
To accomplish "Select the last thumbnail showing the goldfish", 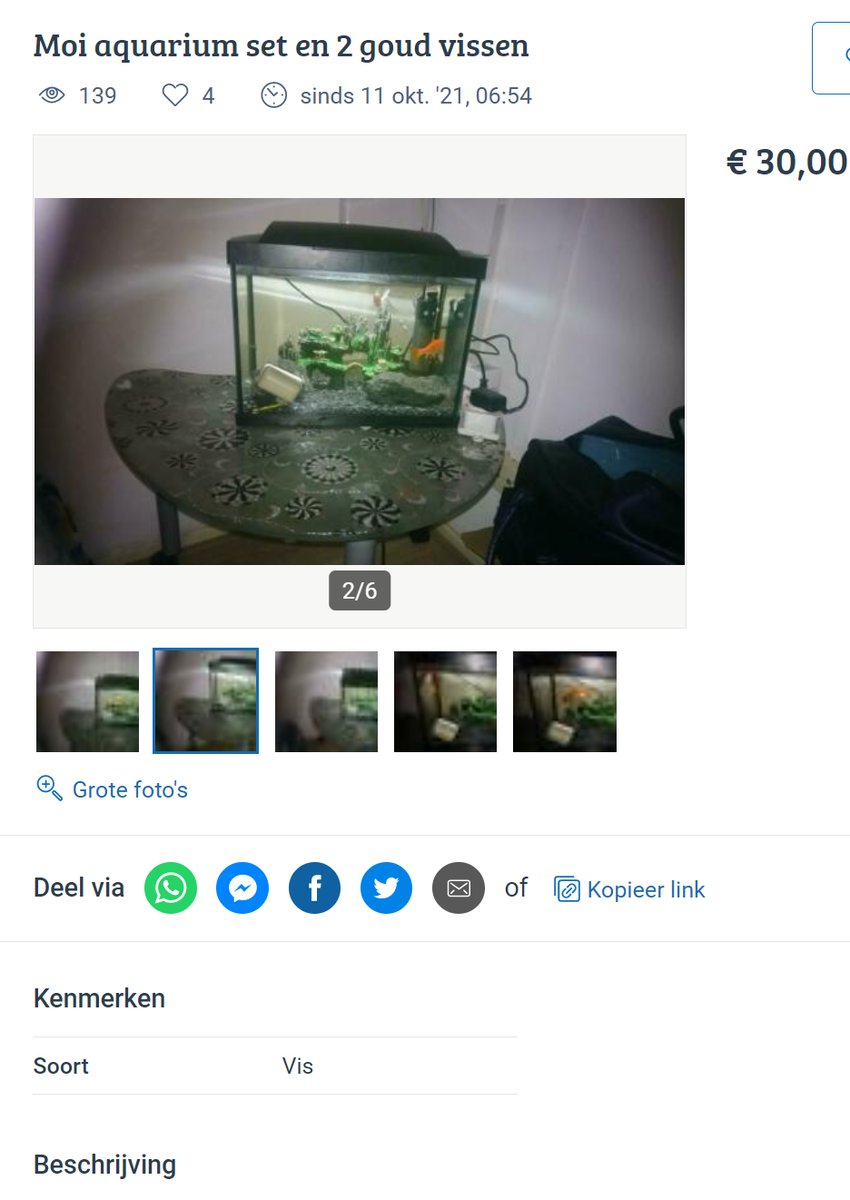I will tap(564, 701).
